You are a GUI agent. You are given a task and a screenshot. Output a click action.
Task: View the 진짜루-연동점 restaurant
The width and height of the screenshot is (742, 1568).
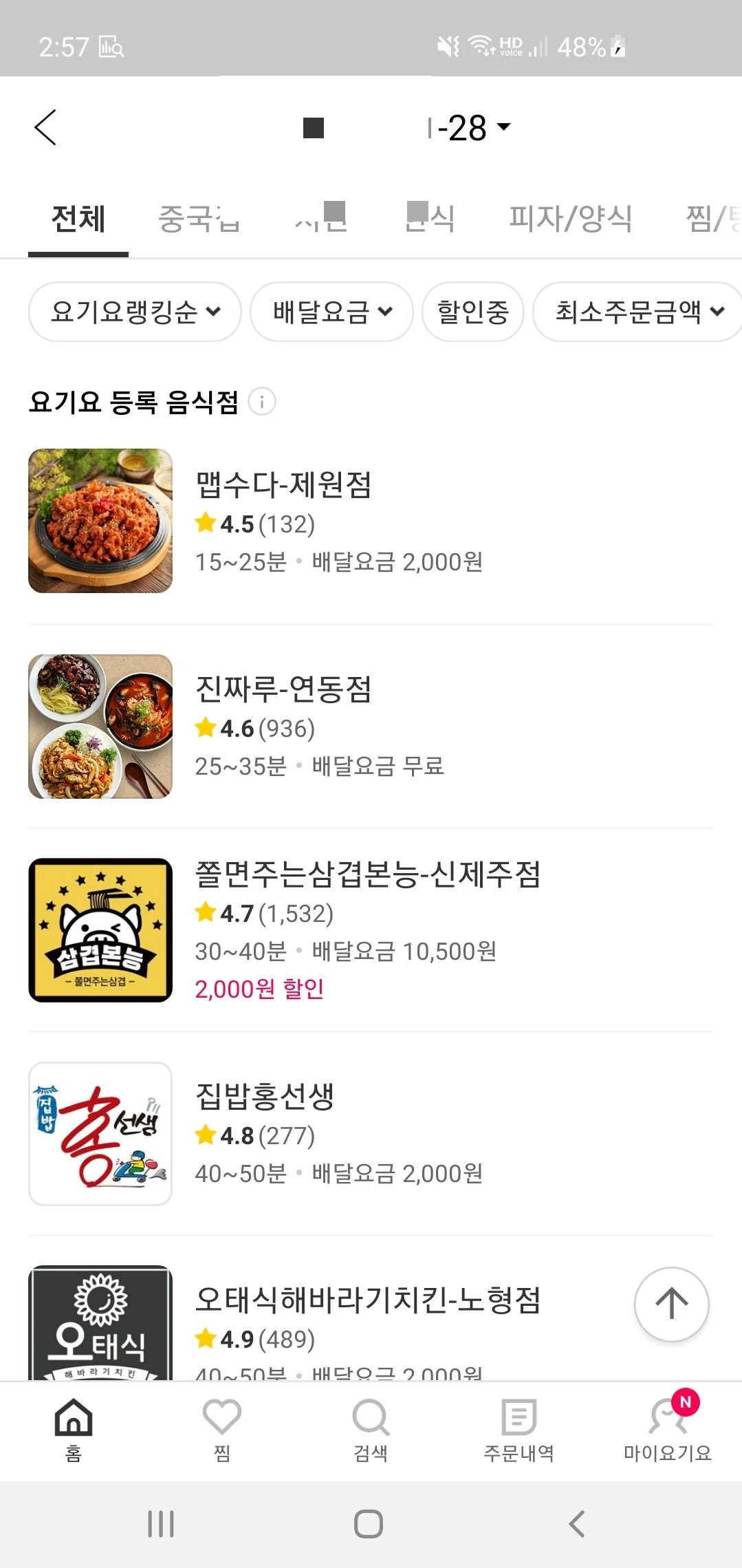[283, 689]
